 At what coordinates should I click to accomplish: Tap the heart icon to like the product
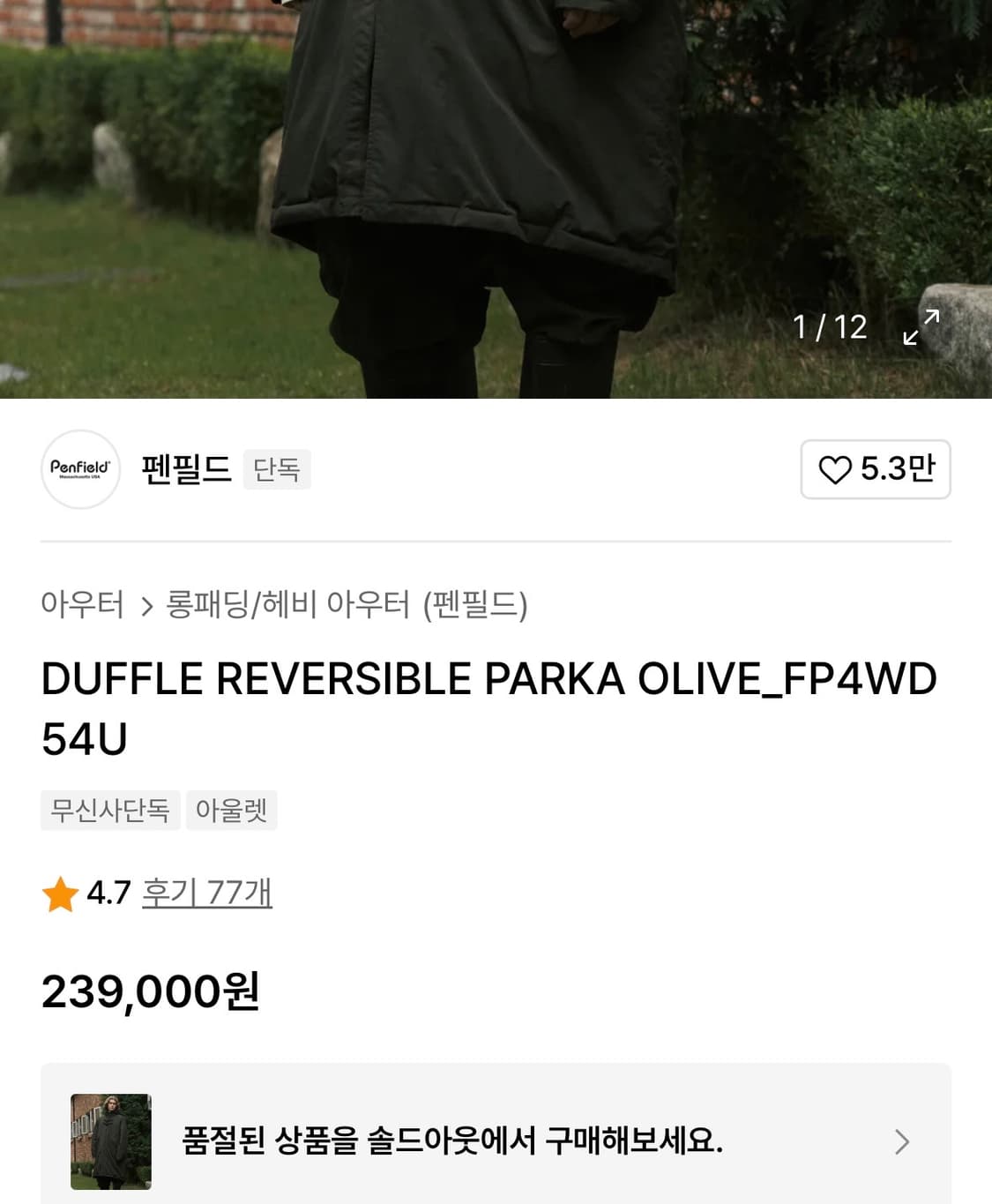pos(836,469)
